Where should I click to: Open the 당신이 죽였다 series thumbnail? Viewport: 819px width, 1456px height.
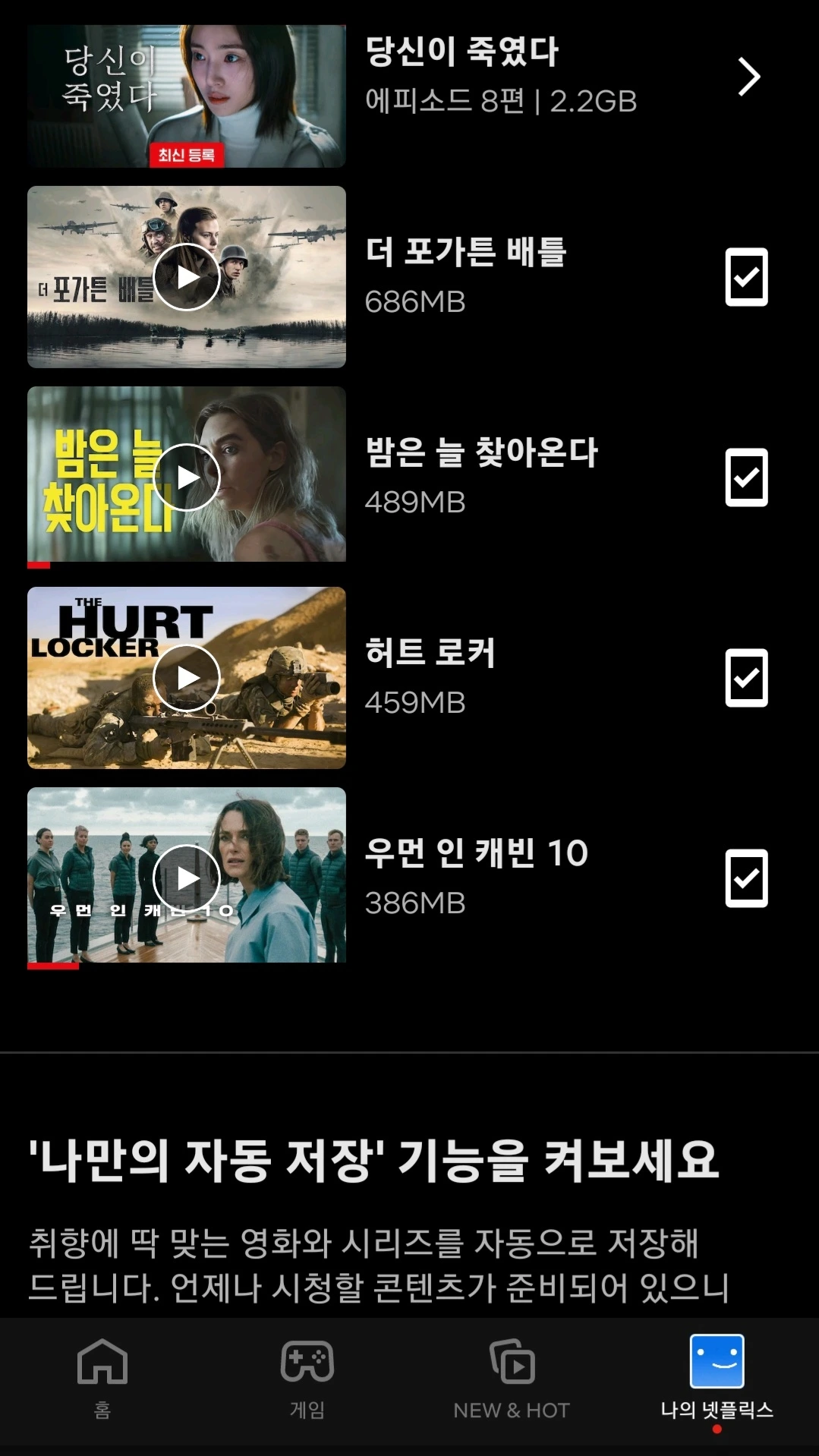[x=187, y=96]
